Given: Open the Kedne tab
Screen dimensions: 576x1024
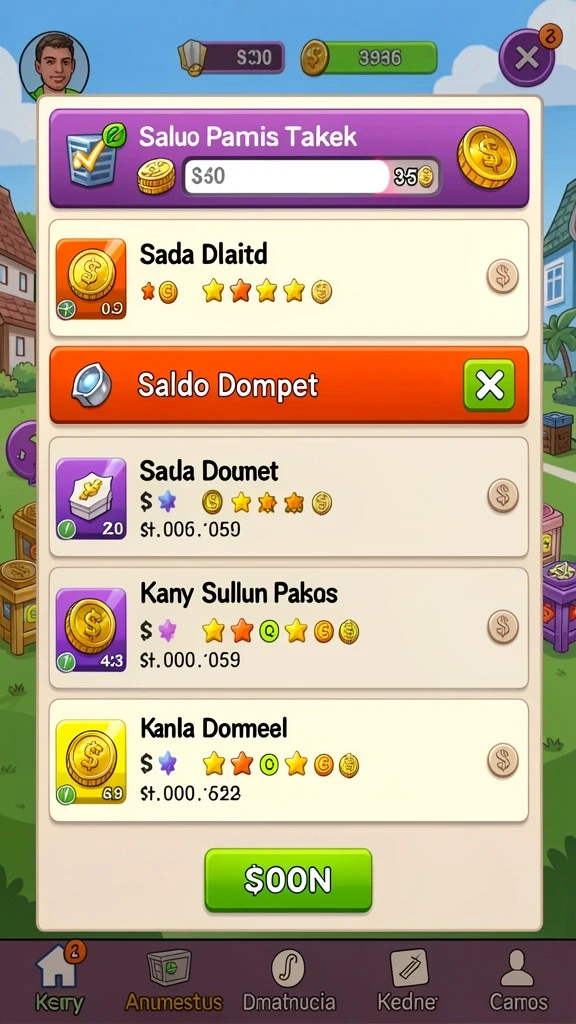Looking at the screenshot, I should (x=408, y=978).
